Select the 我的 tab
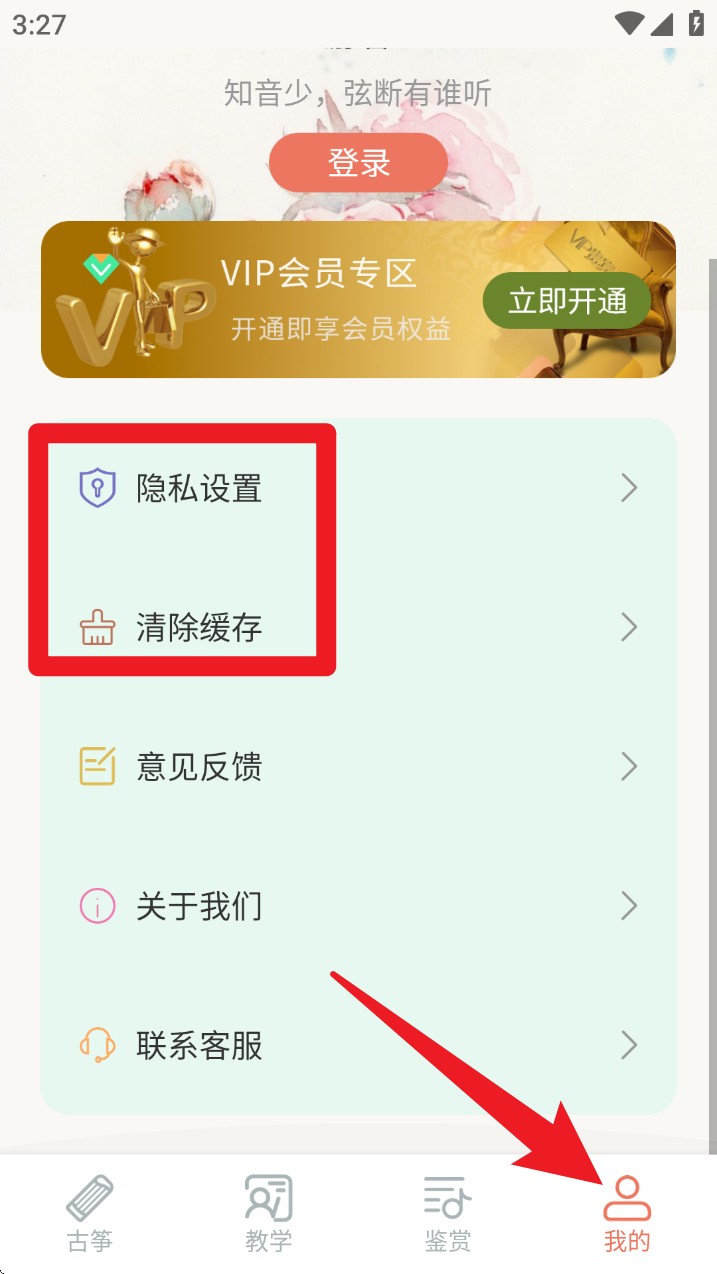 627,1214
